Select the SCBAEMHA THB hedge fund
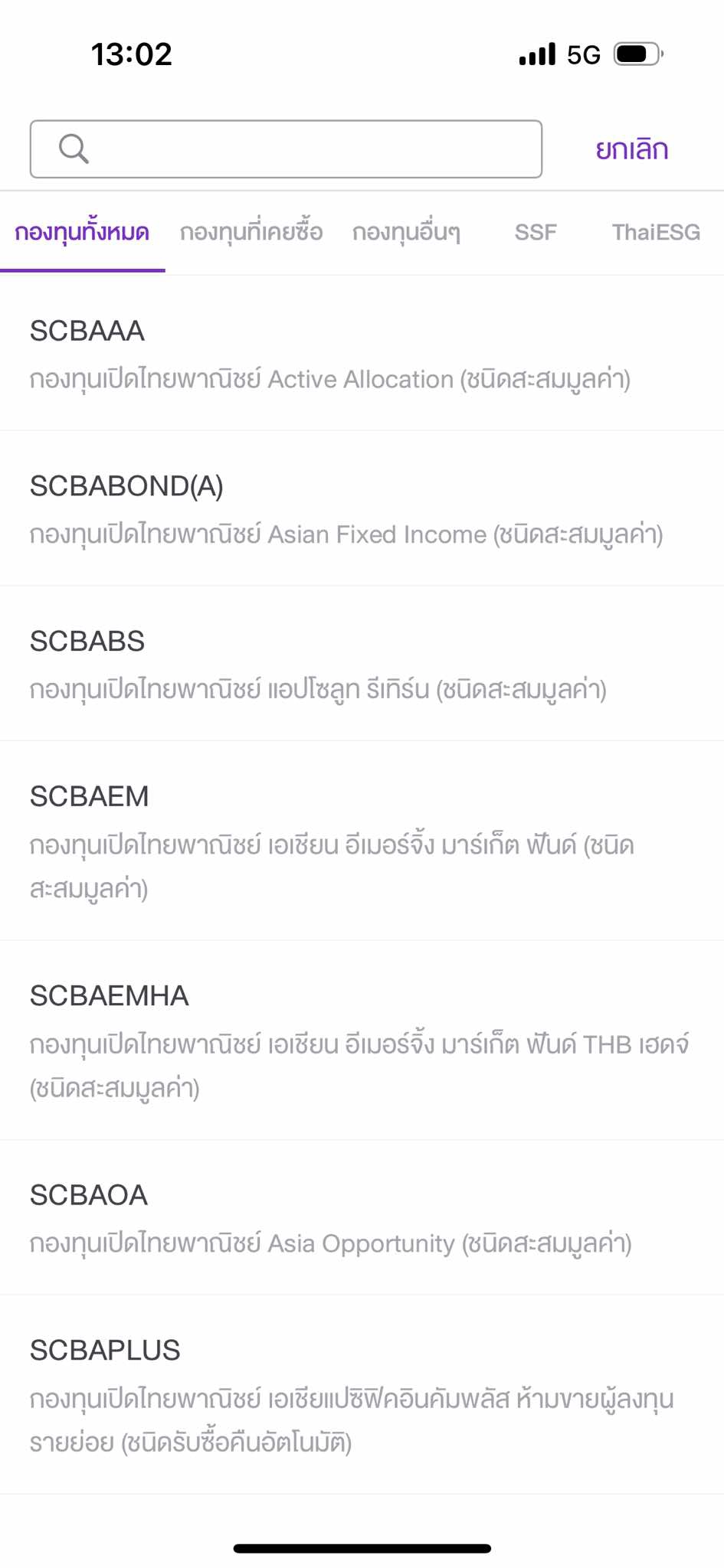The image size is (724, 1568). coord(362,1040)
